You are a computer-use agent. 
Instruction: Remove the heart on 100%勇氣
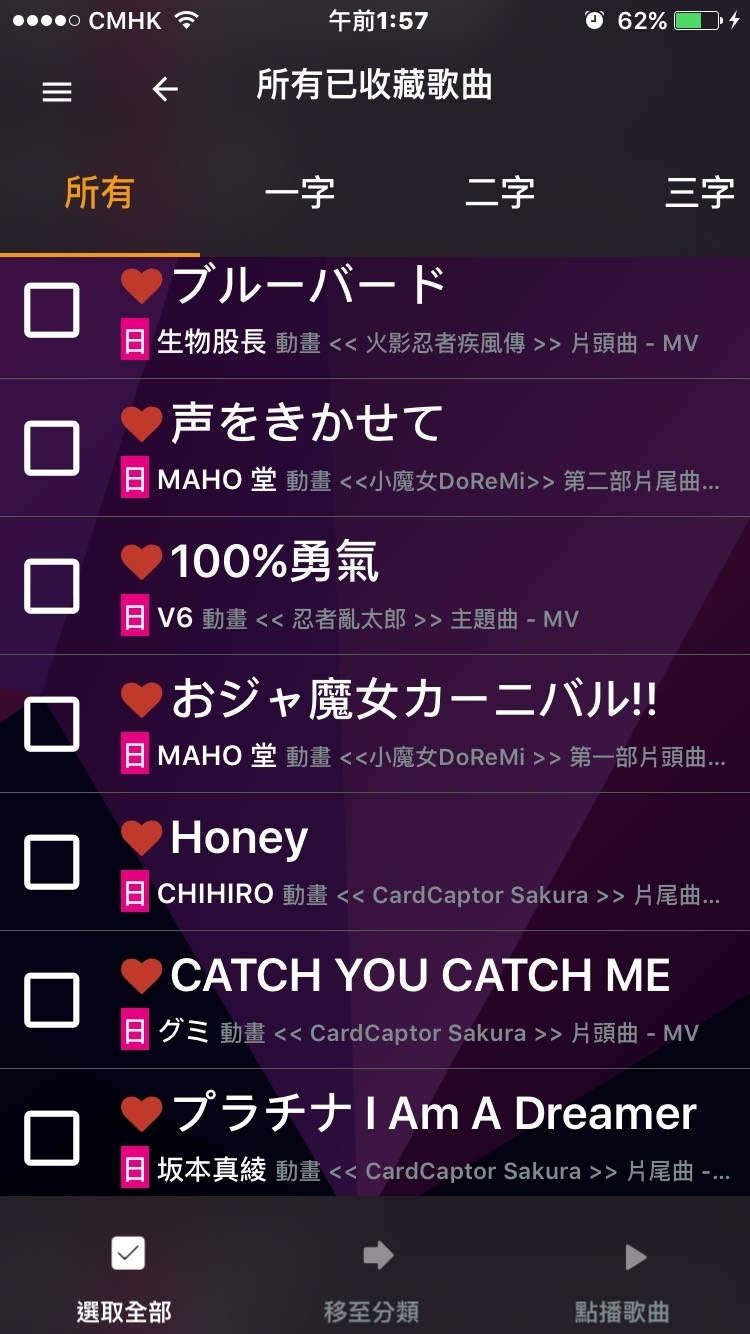(141, 562)
